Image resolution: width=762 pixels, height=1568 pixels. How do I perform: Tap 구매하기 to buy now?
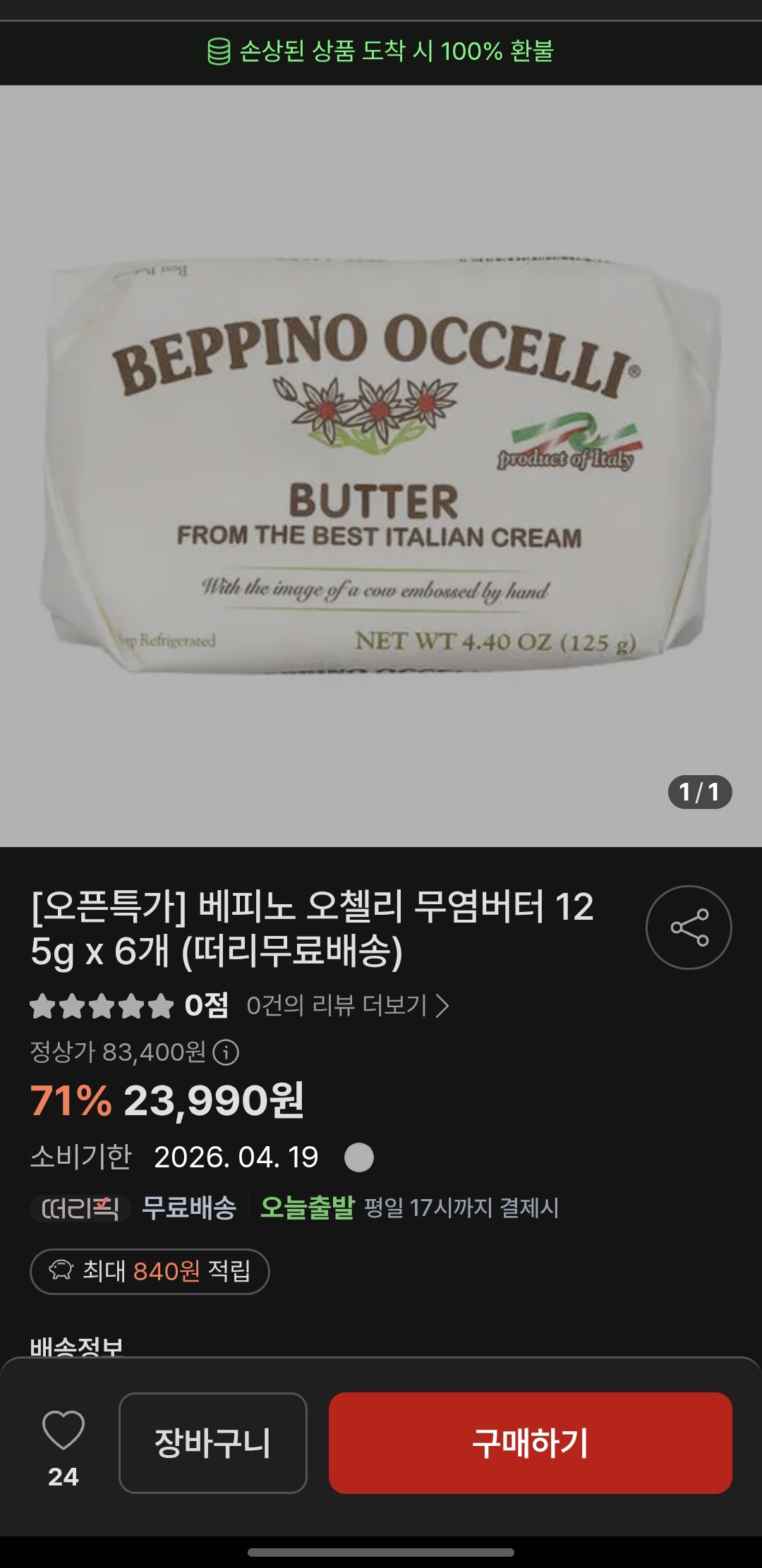pos(530,1442)
